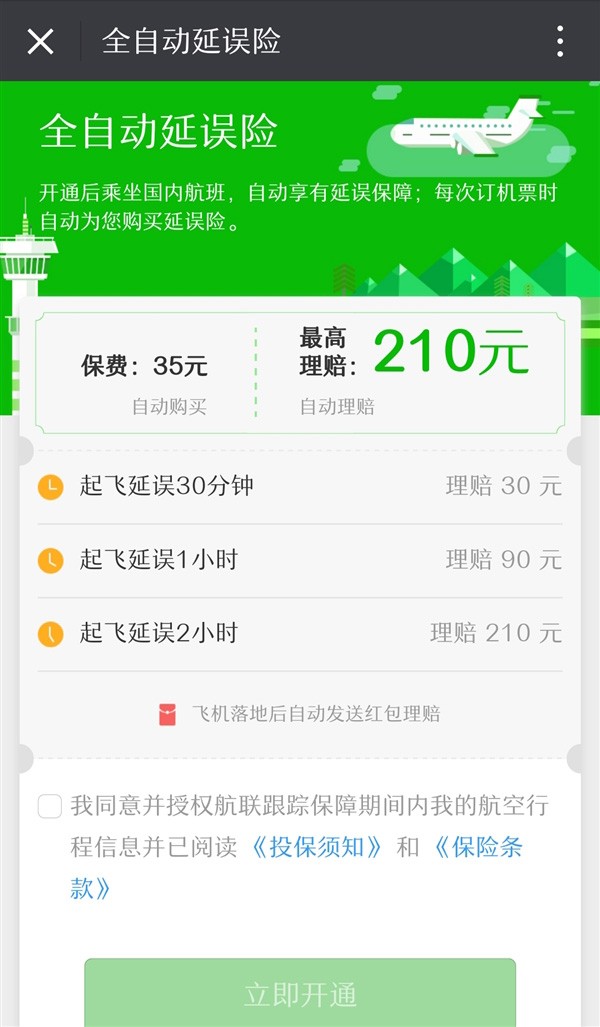
Task: Open the 《投保须知》 link
Action: point(316,847)
